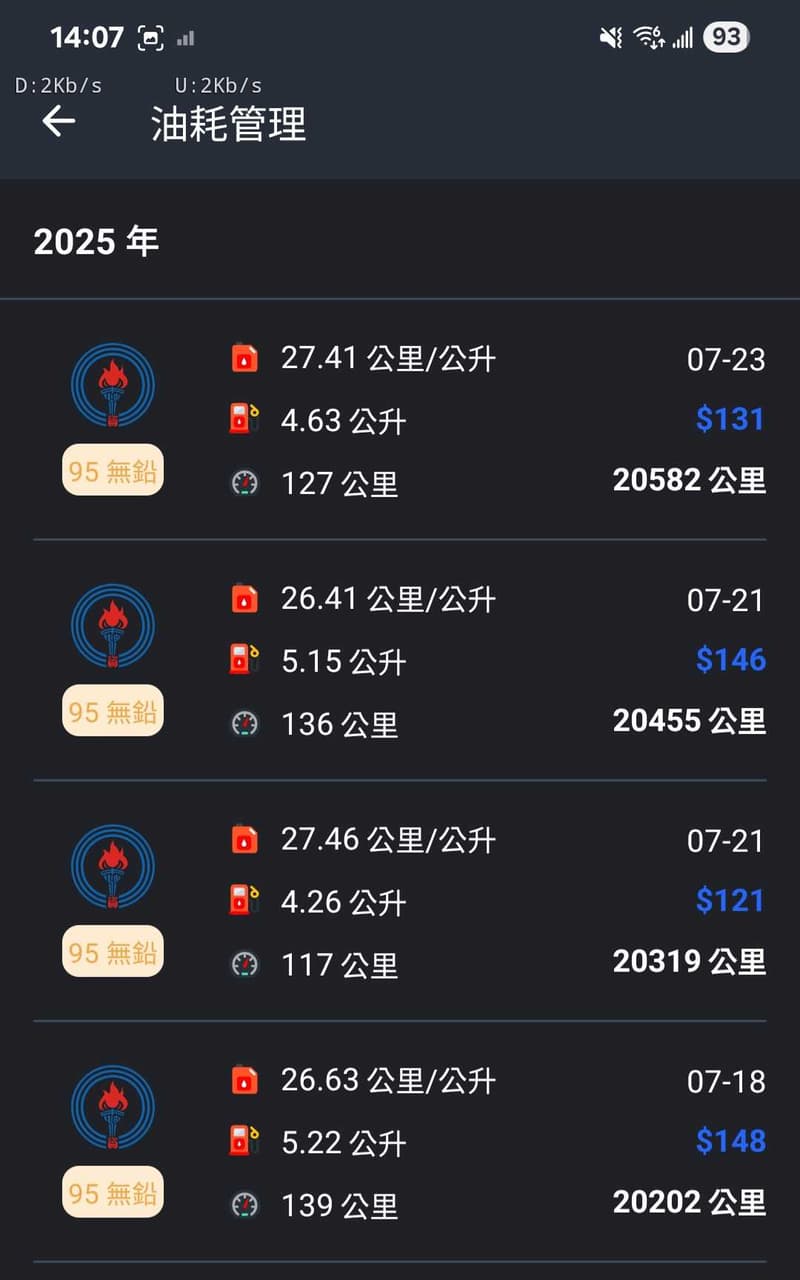The width and height of the screenshot is (800, 1280).
Task: Go back from the 油耗管理 screen
Action: click(x=59, y=122)
